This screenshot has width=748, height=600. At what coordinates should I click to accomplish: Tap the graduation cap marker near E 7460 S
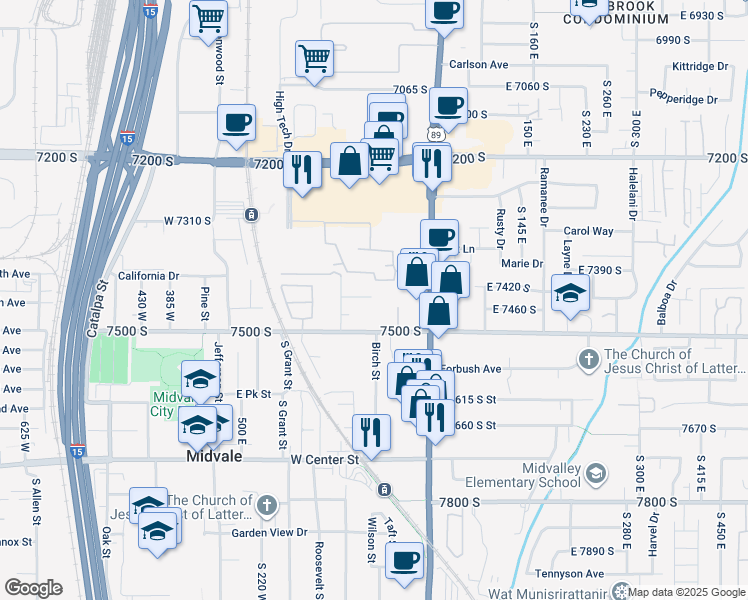click(570, 293)
